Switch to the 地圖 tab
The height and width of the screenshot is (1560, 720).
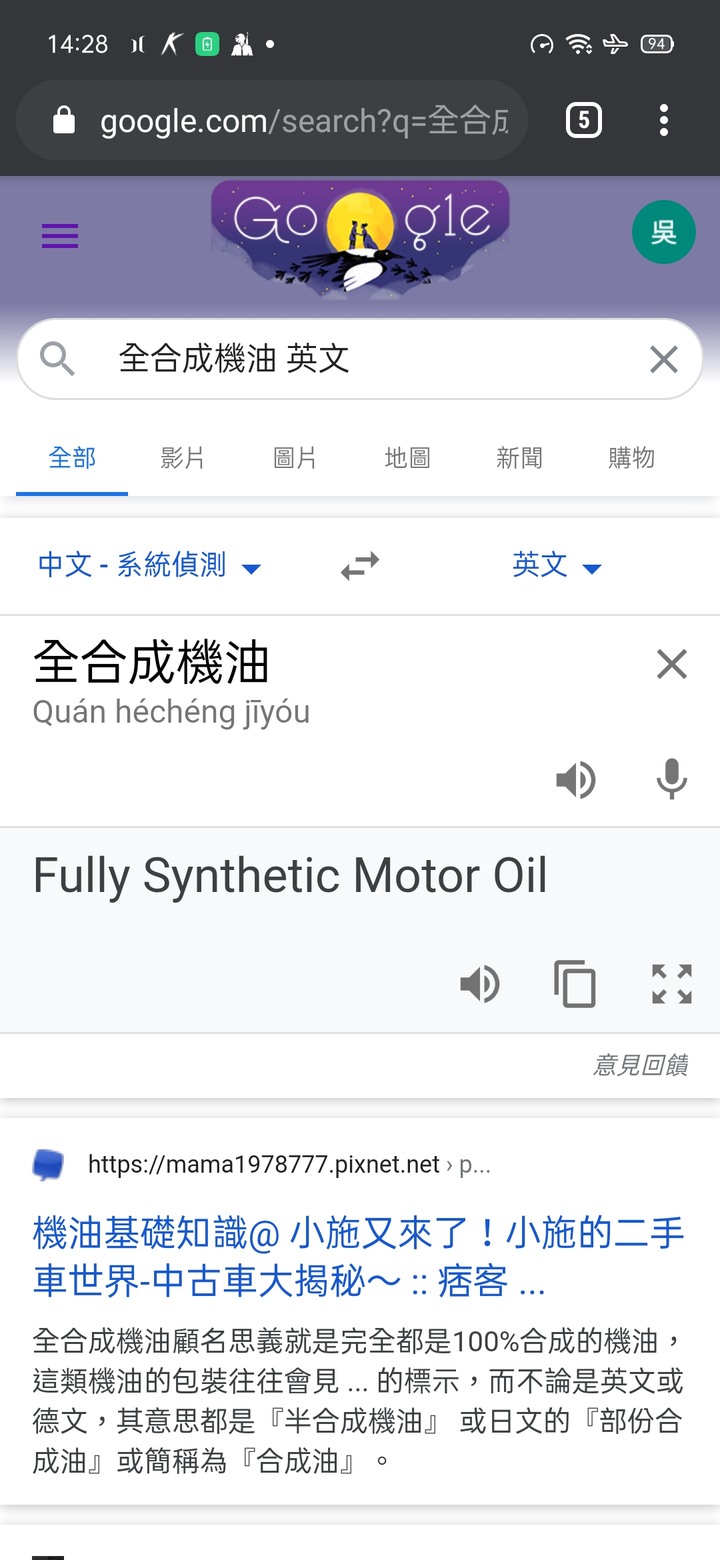click(407, 458)
